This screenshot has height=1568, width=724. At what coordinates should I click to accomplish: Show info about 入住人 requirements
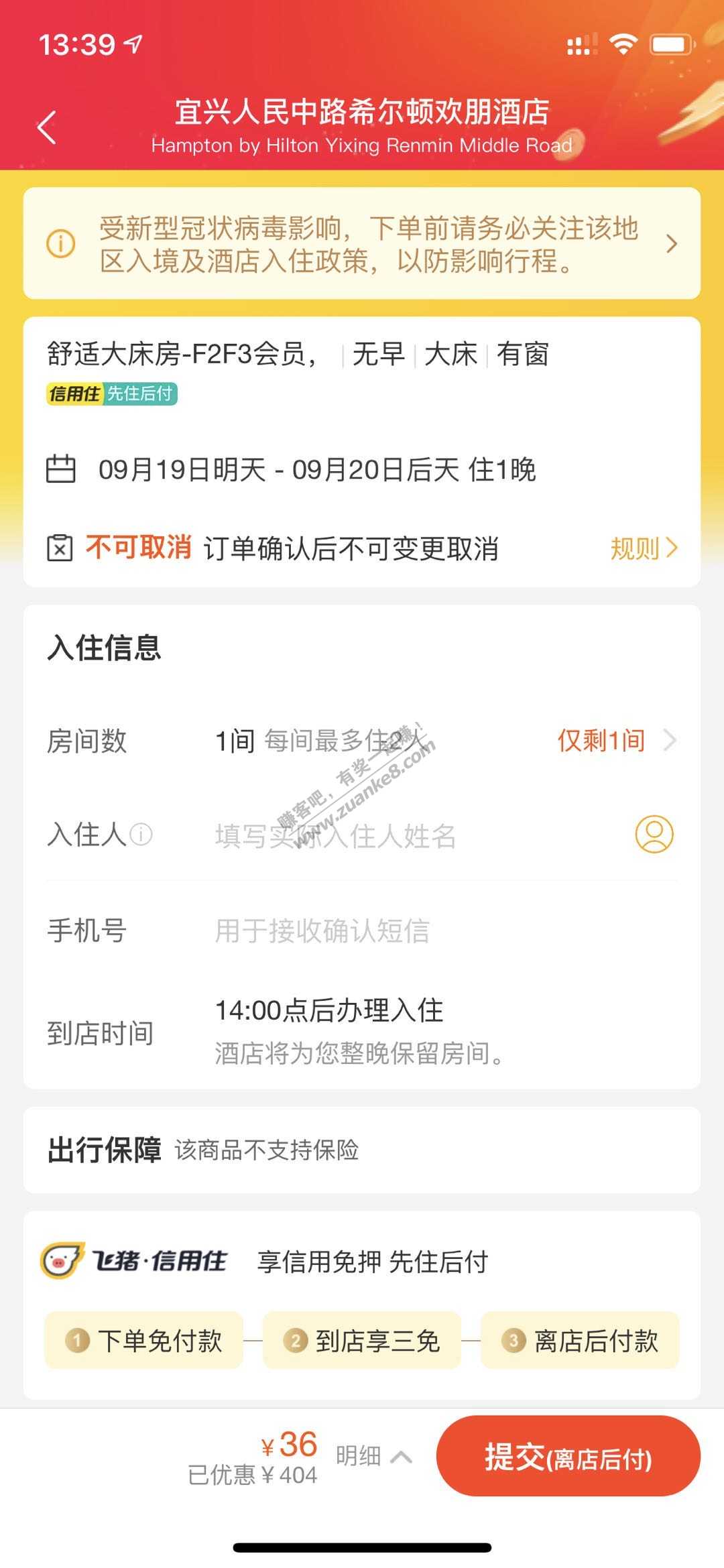141,835
